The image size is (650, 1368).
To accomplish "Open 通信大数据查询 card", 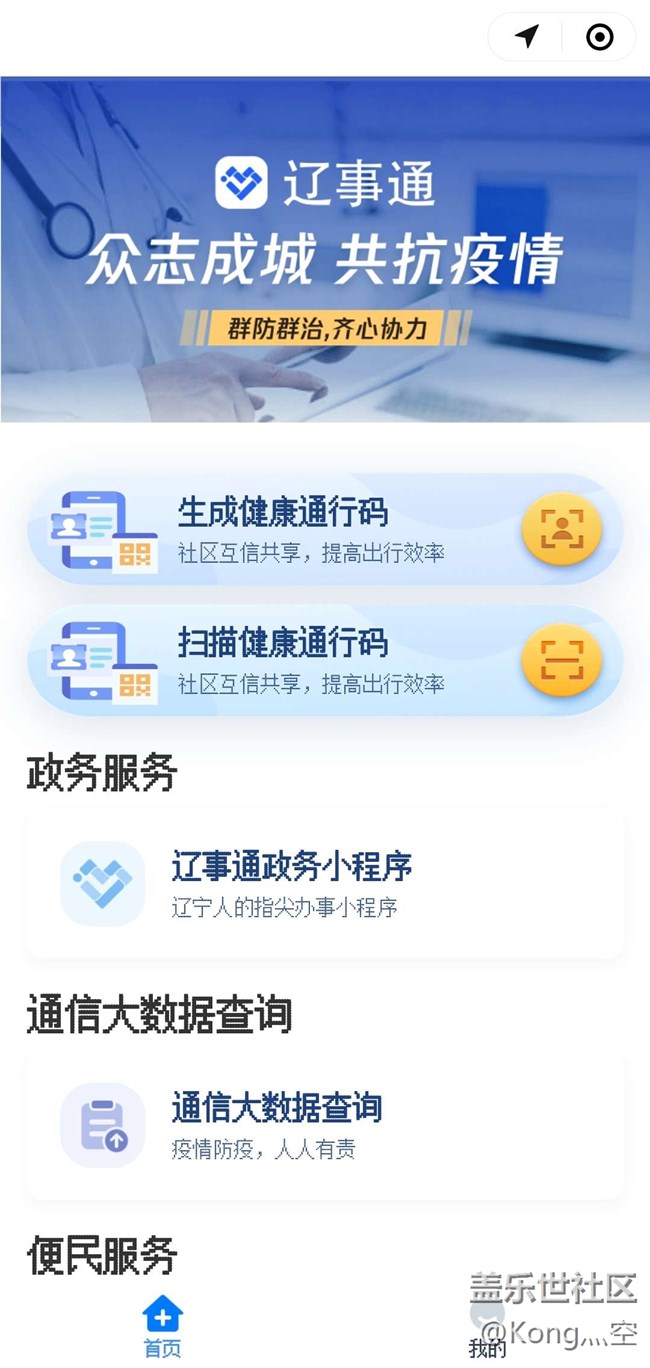I will [325, 1126].
